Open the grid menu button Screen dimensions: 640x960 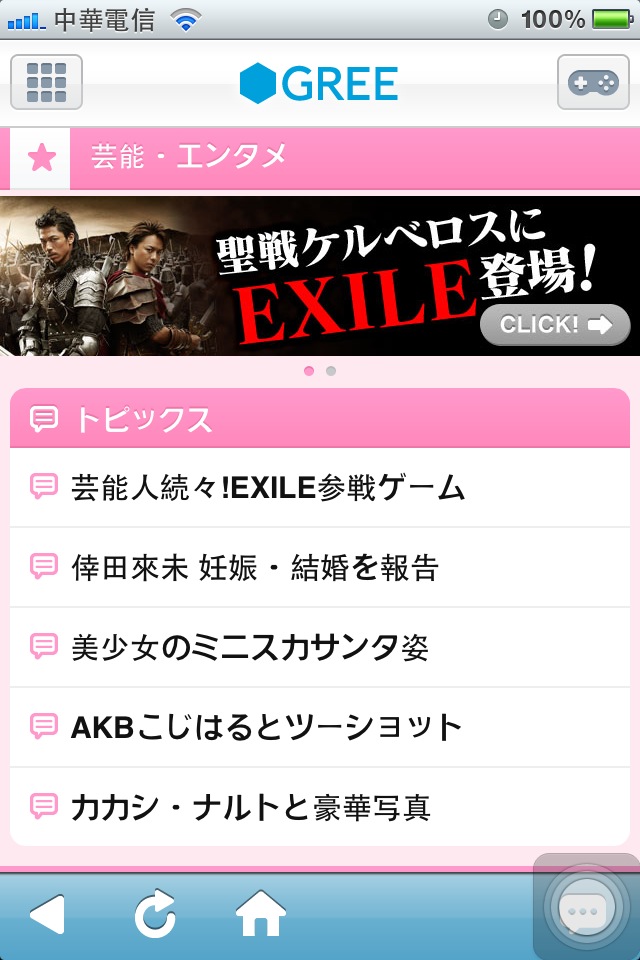click(x=46, y=82)
